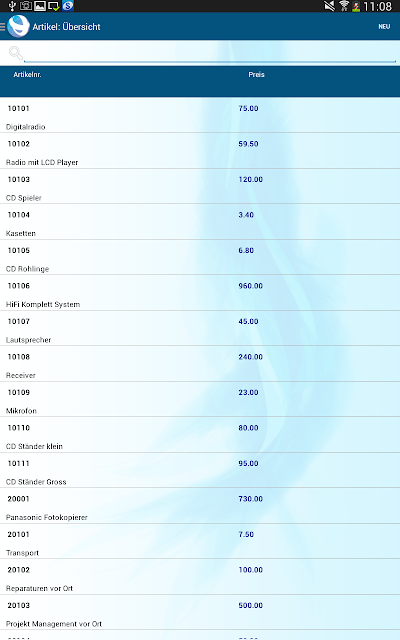Focus the article search field
The width and height of the screenshot is (400, 640).
point(210,54)
